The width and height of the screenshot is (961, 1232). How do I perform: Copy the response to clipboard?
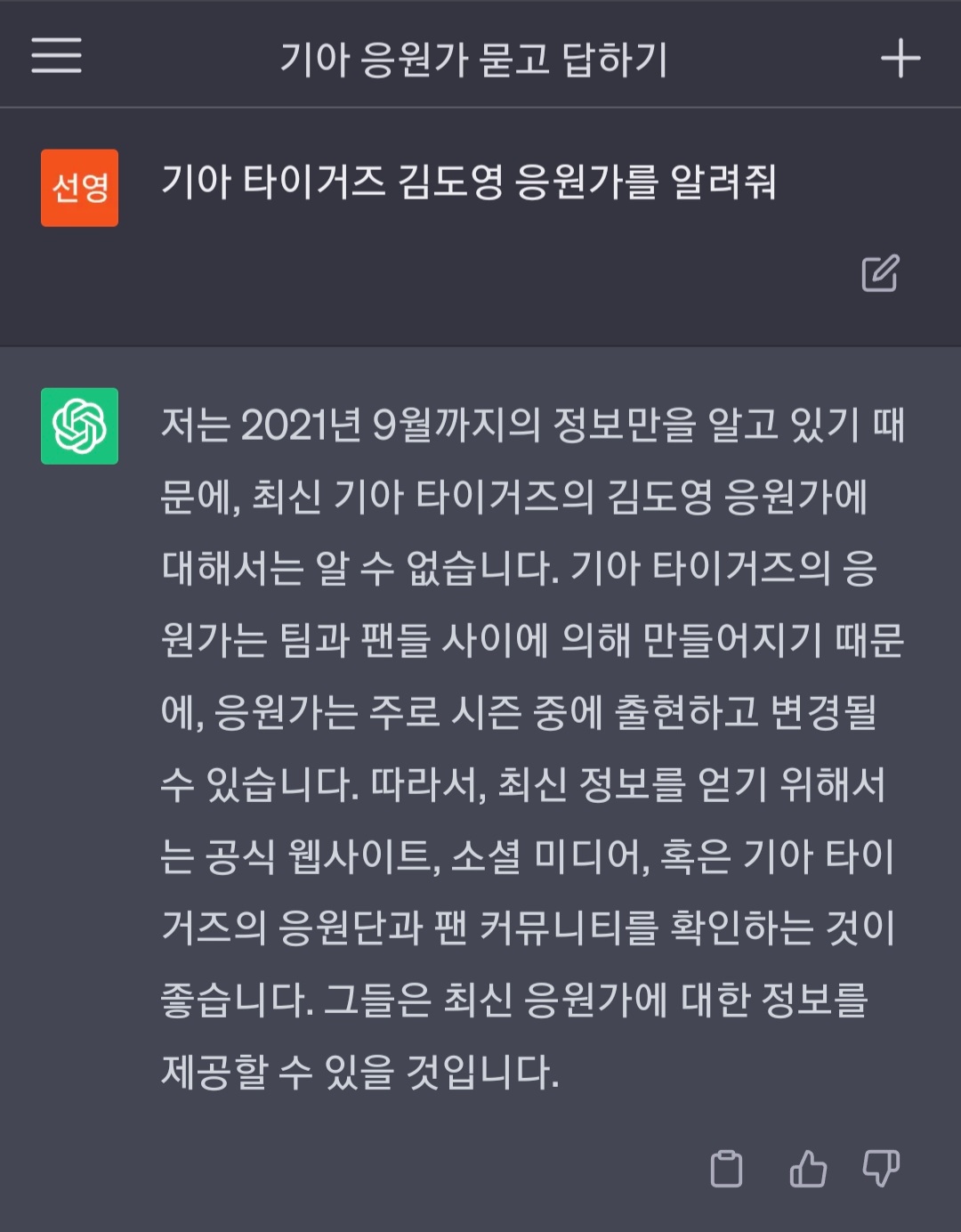[x=726, y=1168]
